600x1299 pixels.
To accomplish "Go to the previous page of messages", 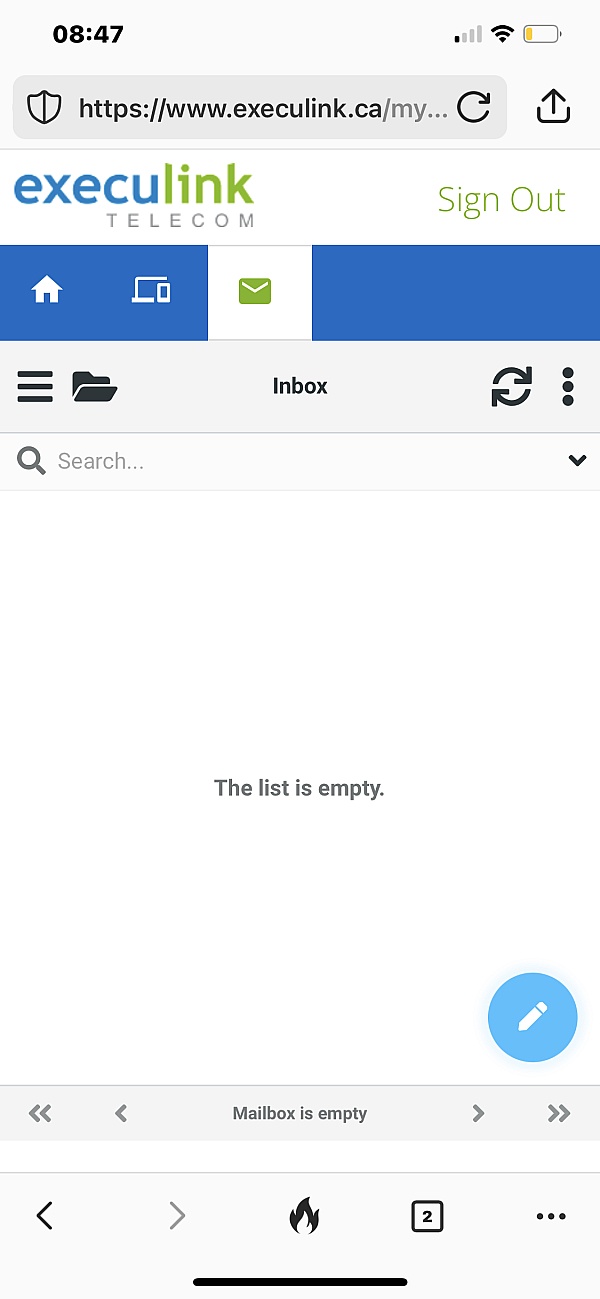I will coord(121,1113).
